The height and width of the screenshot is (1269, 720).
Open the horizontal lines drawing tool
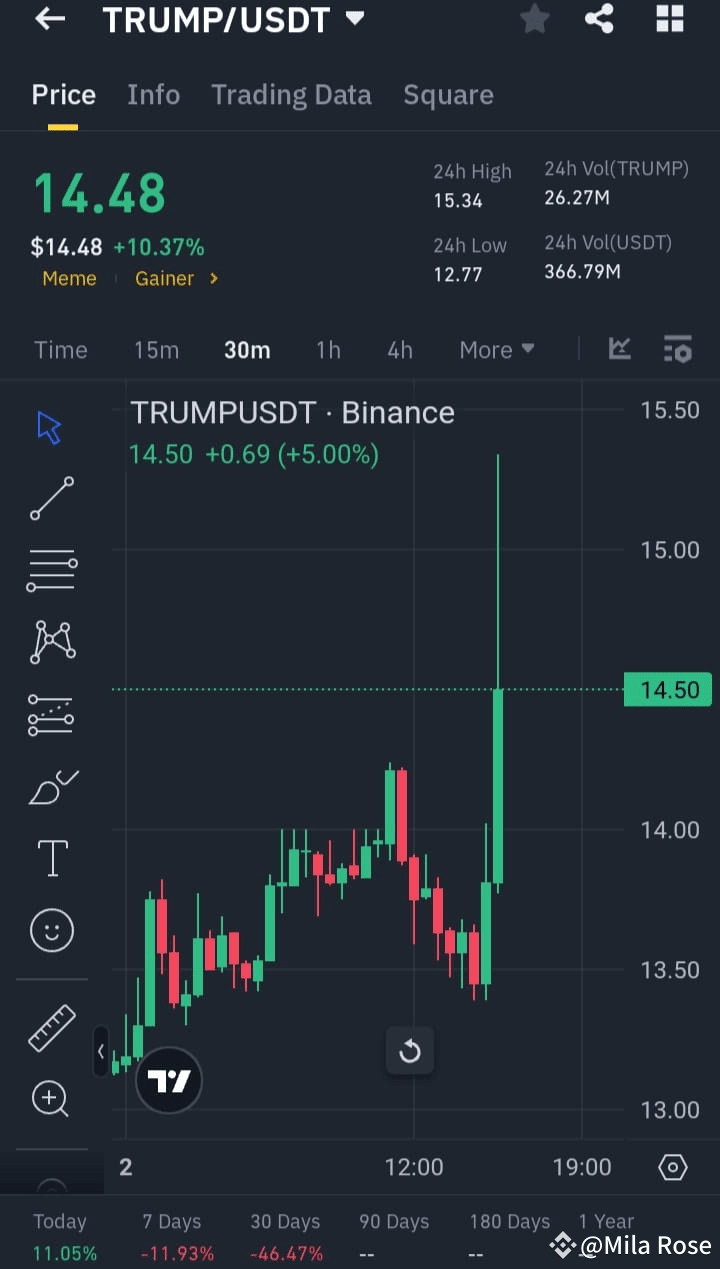tap(49, 569)
